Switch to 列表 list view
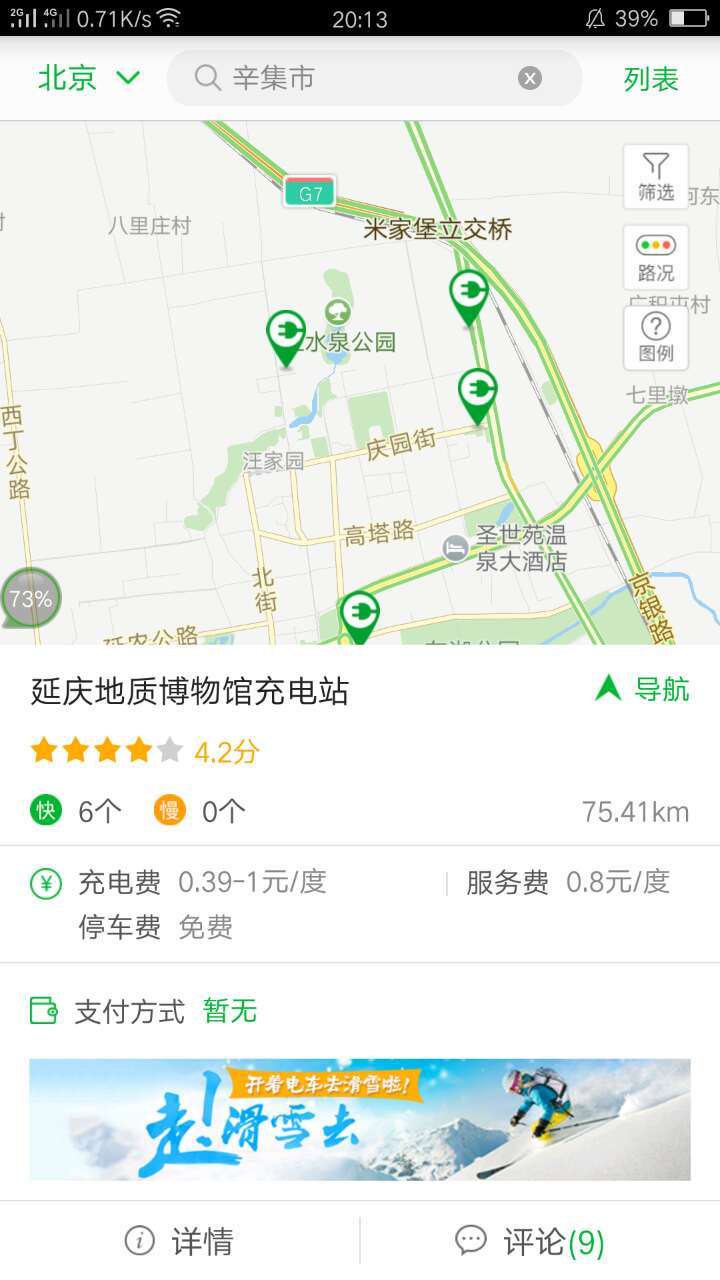This screenshot has height=1280, width=720. click(x=651, y=79)
